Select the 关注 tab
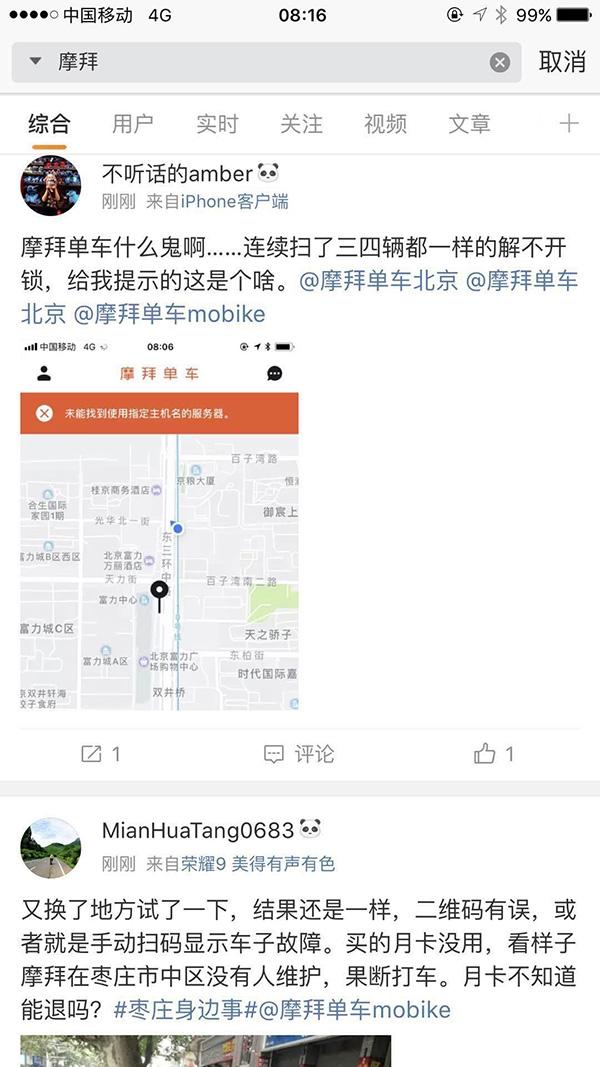 [x=301, y=124]
